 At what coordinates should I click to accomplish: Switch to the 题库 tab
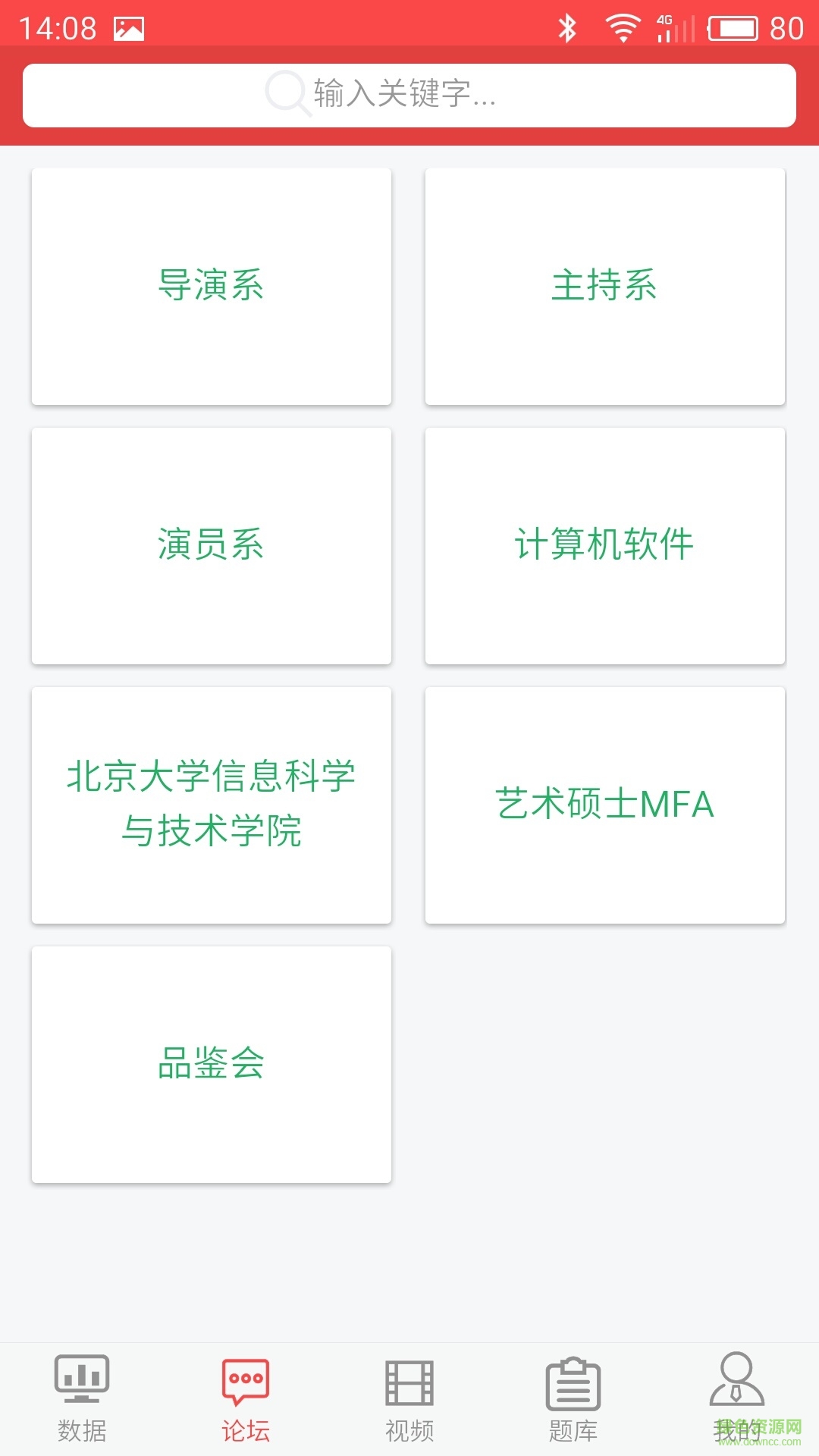(573, 1399)
